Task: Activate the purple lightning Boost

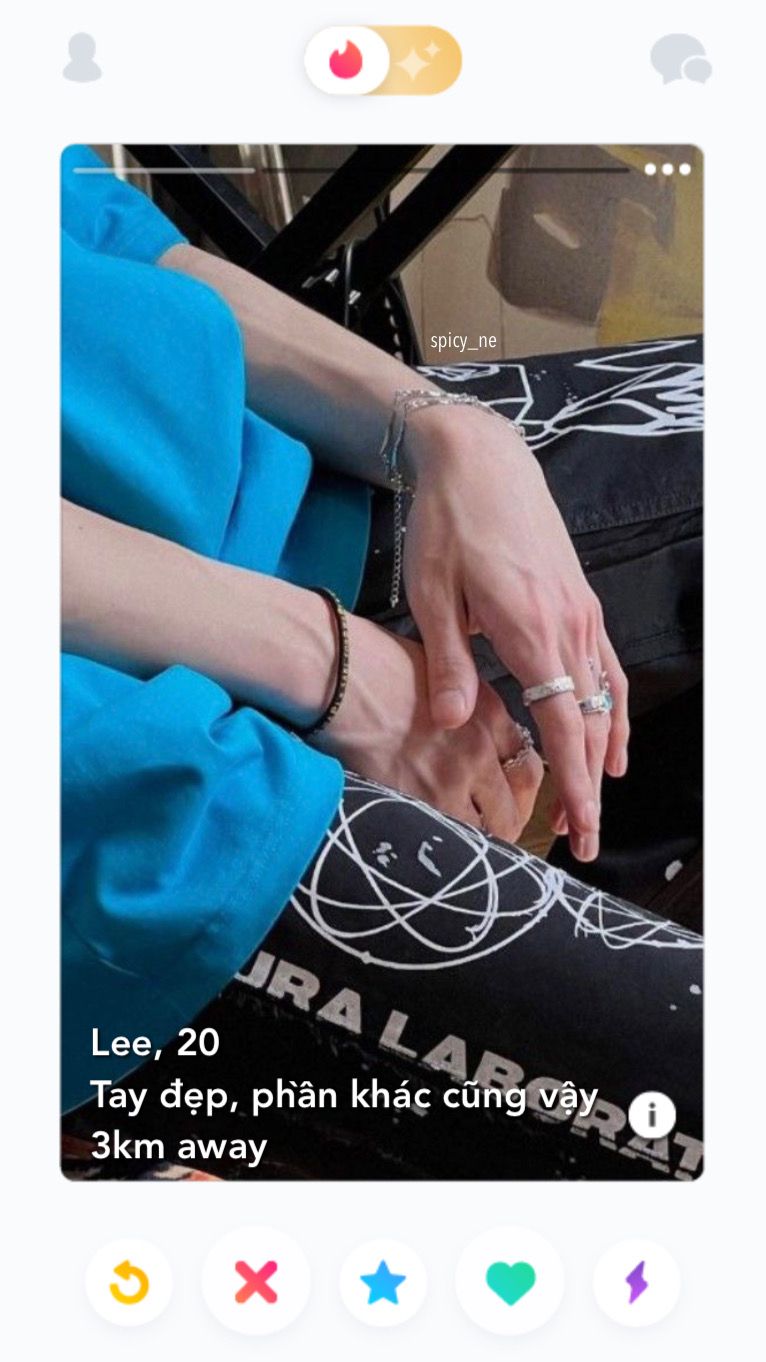Action: 637,1282
